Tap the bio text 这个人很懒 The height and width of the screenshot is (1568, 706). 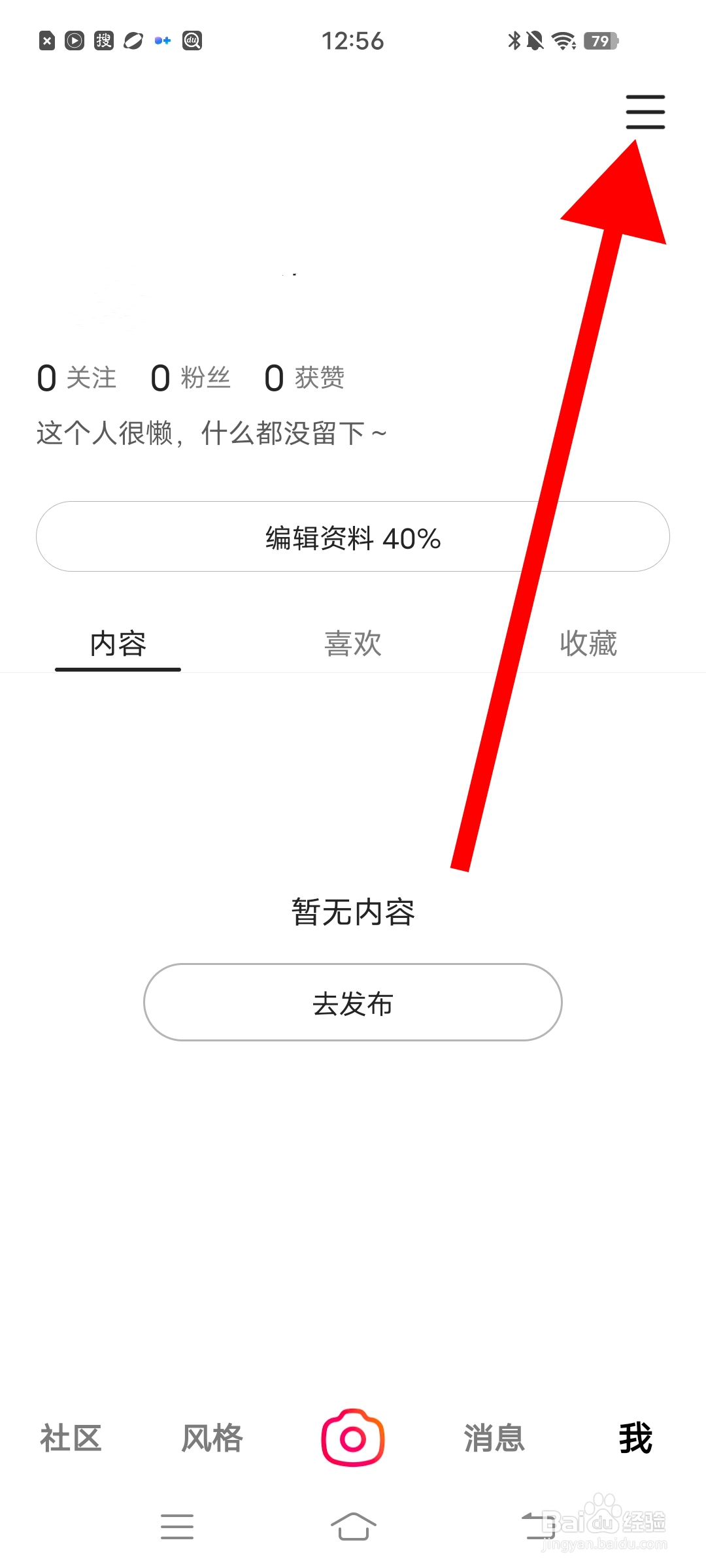click(209, 433)
